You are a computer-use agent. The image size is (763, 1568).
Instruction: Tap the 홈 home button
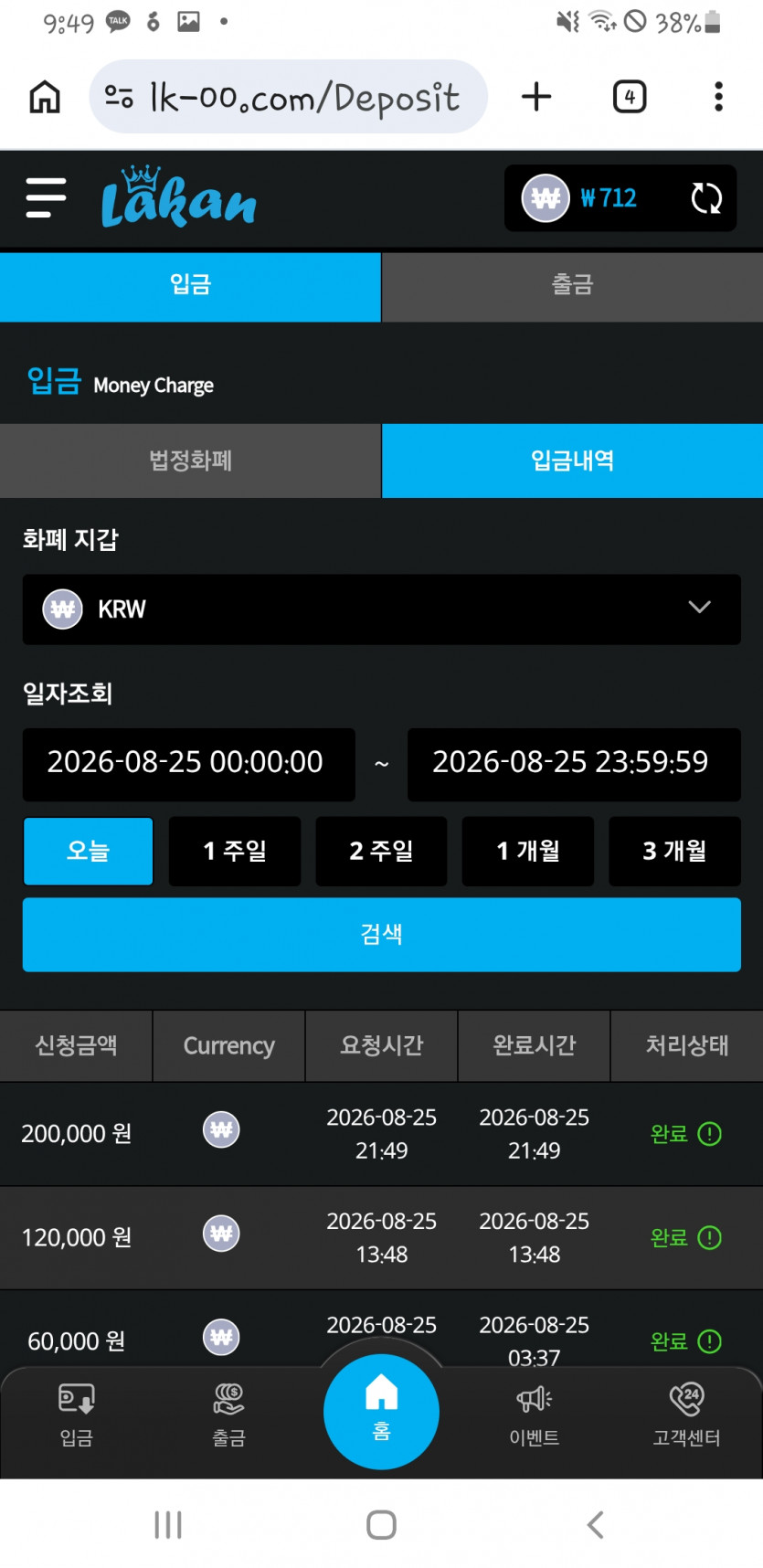(381, 1412)
